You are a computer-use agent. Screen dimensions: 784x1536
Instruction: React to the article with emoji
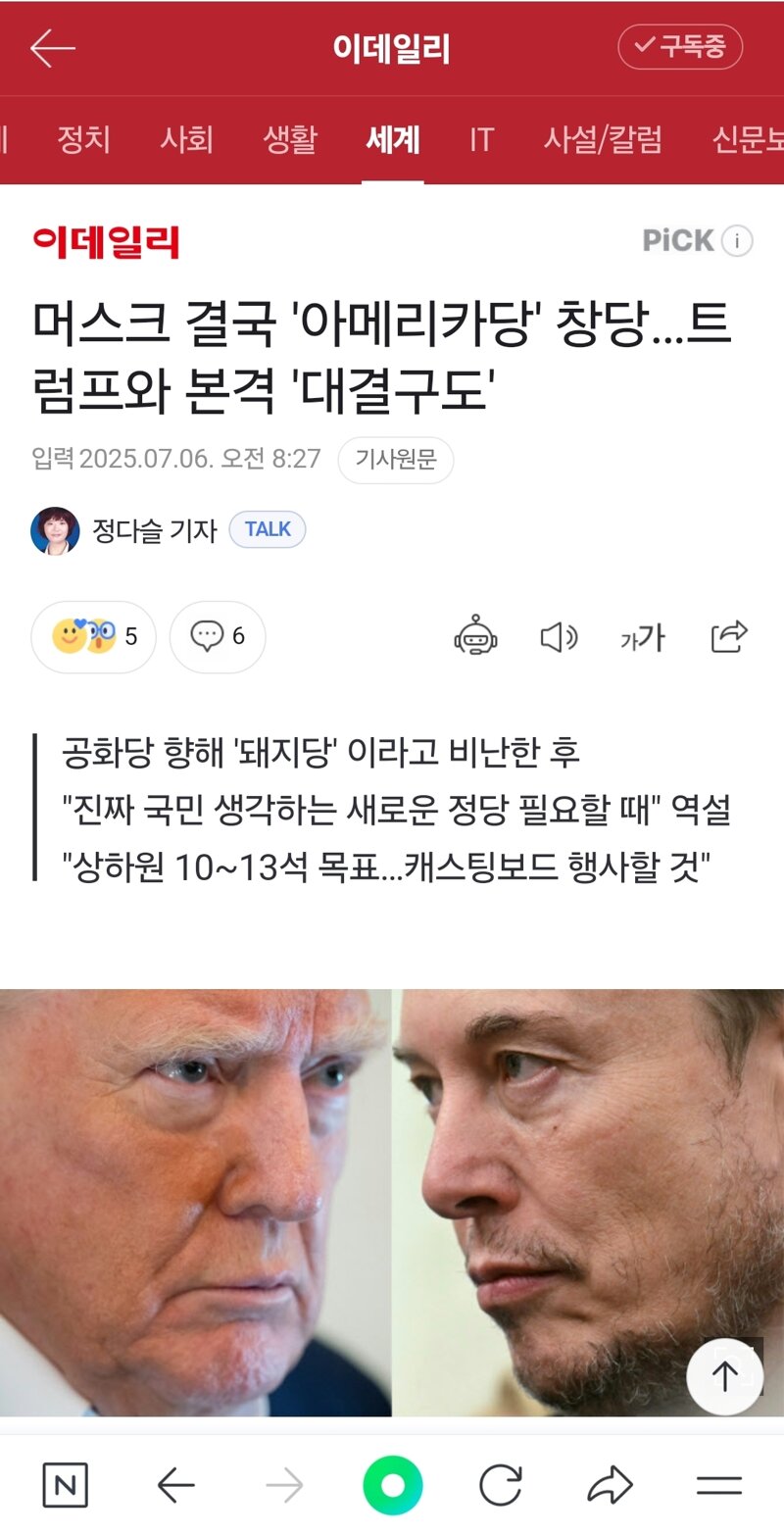coord(93,637)
